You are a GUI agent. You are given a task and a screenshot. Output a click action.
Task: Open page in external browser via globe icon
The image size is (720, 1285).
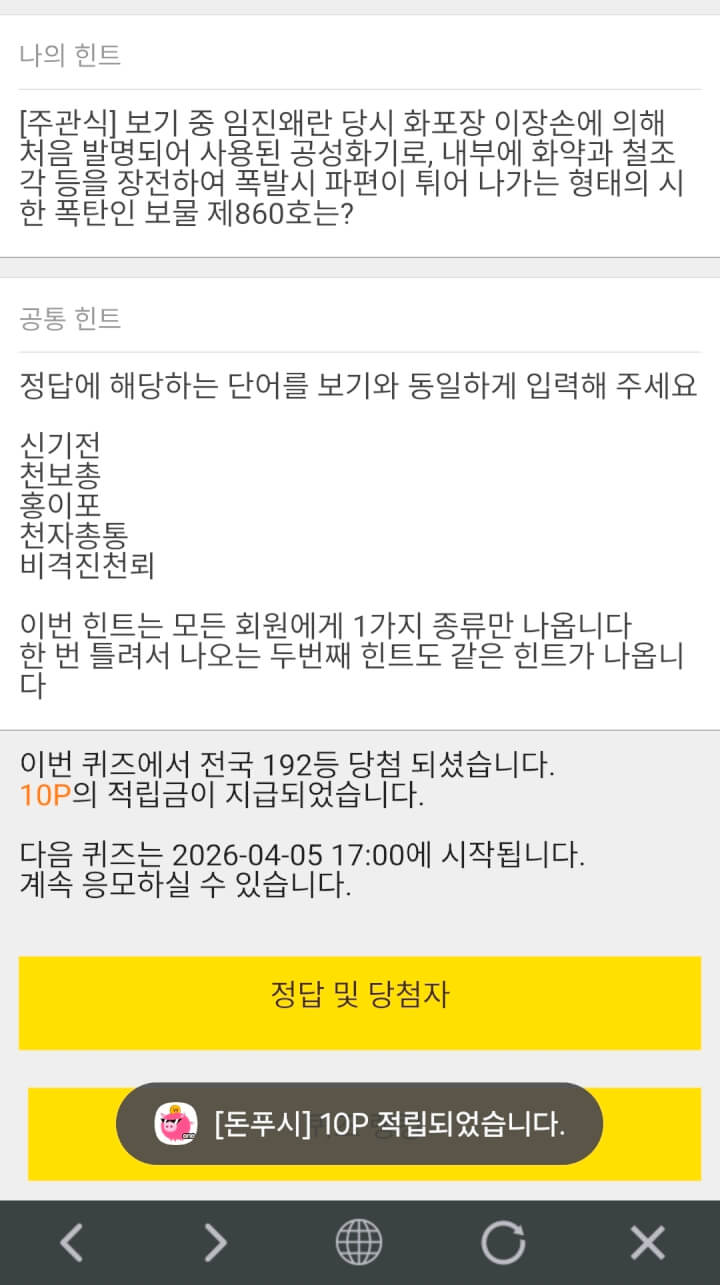(x=359, y=1243)
